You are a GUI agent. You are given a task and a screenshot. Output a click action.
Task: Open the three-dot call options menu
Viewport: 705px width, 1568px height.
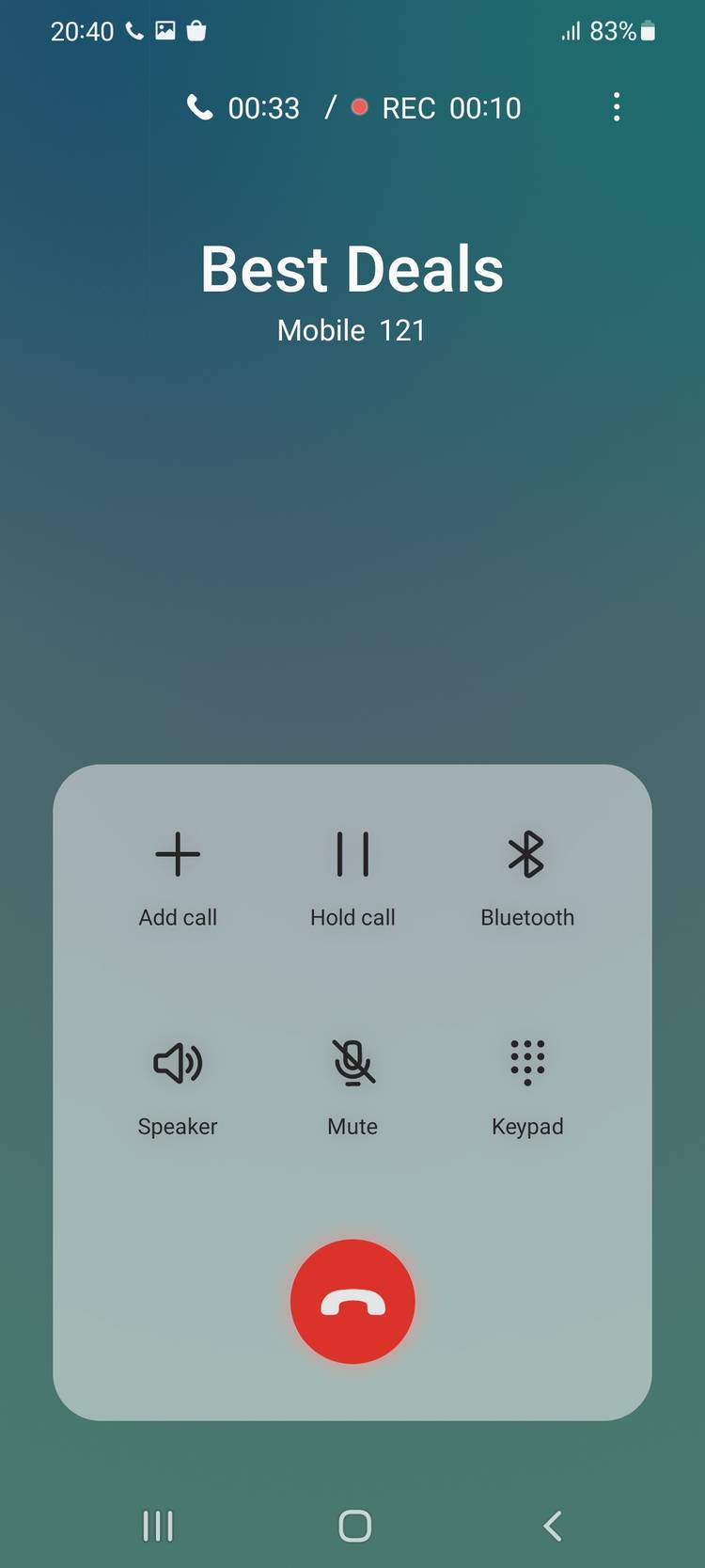click(617, 107)
